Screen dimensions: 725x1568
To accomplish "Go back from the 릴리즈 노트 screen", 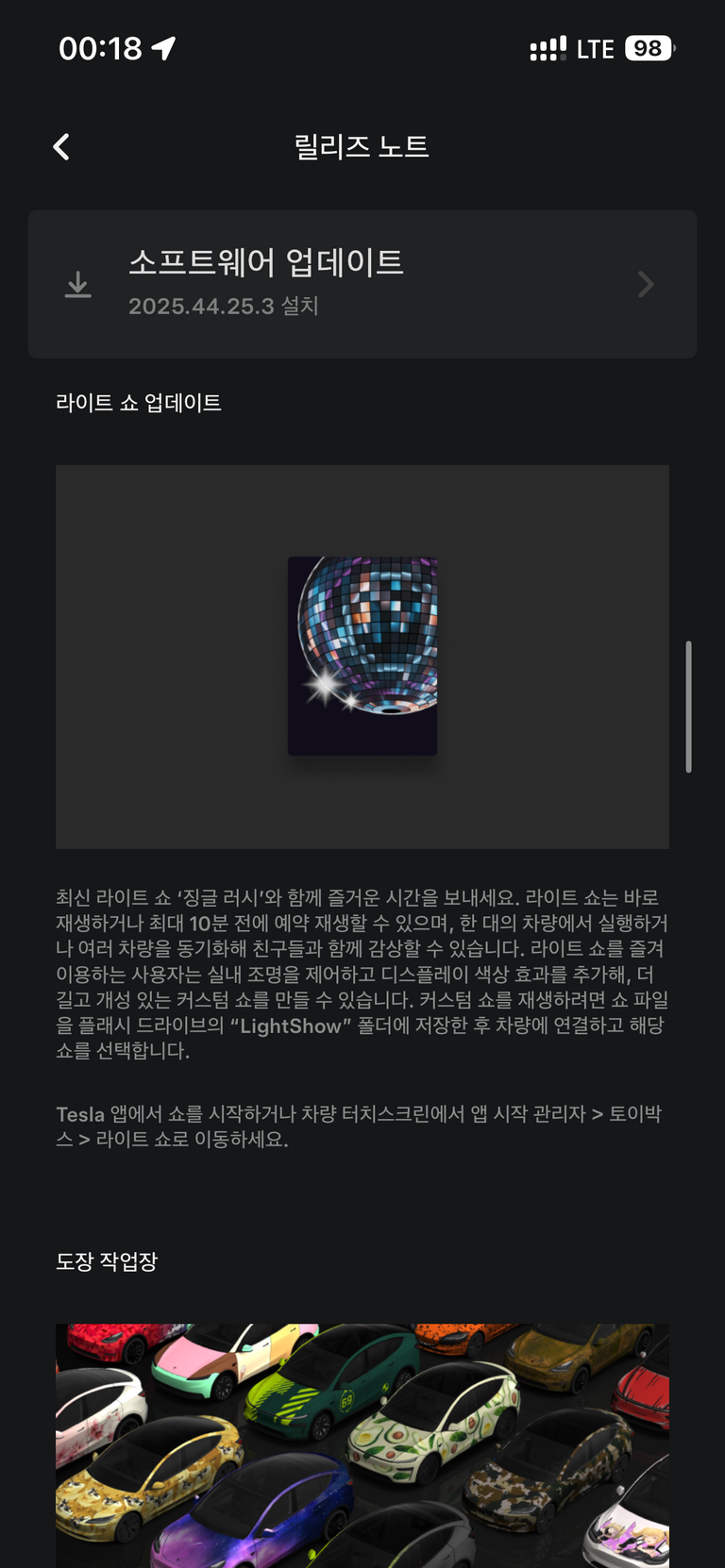I will tap(62, 147).
